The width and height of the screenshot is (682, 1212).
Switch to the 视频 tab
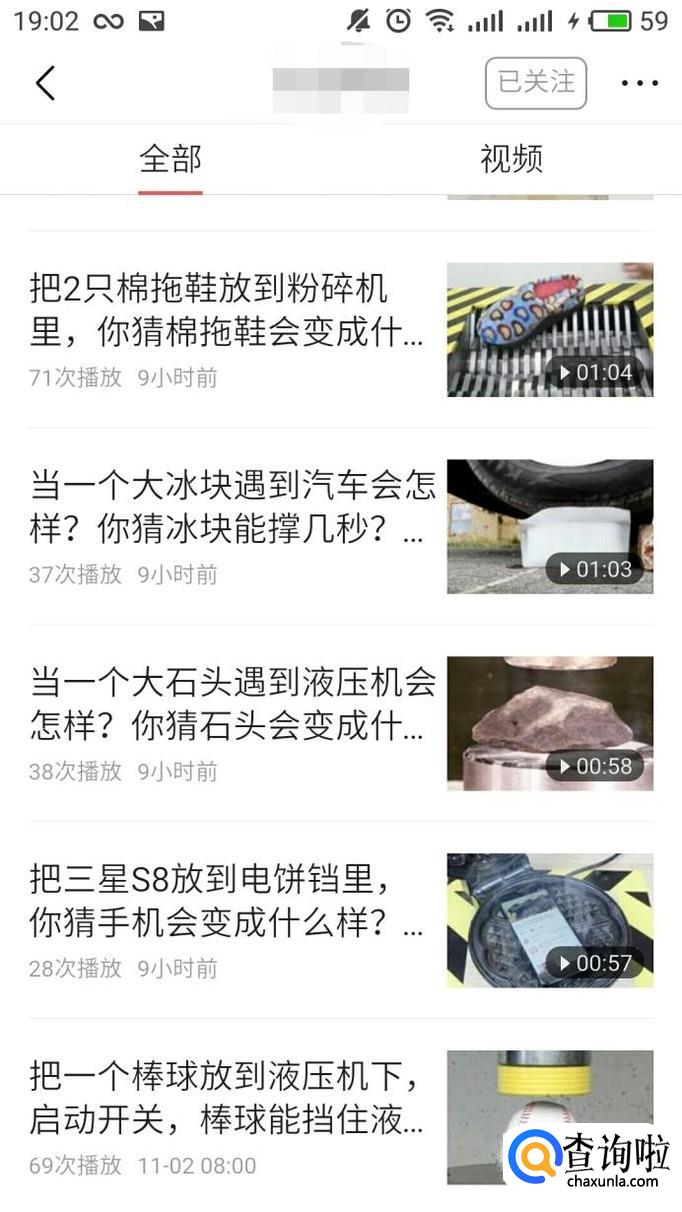pyautogui.click(x=511, y=159)
